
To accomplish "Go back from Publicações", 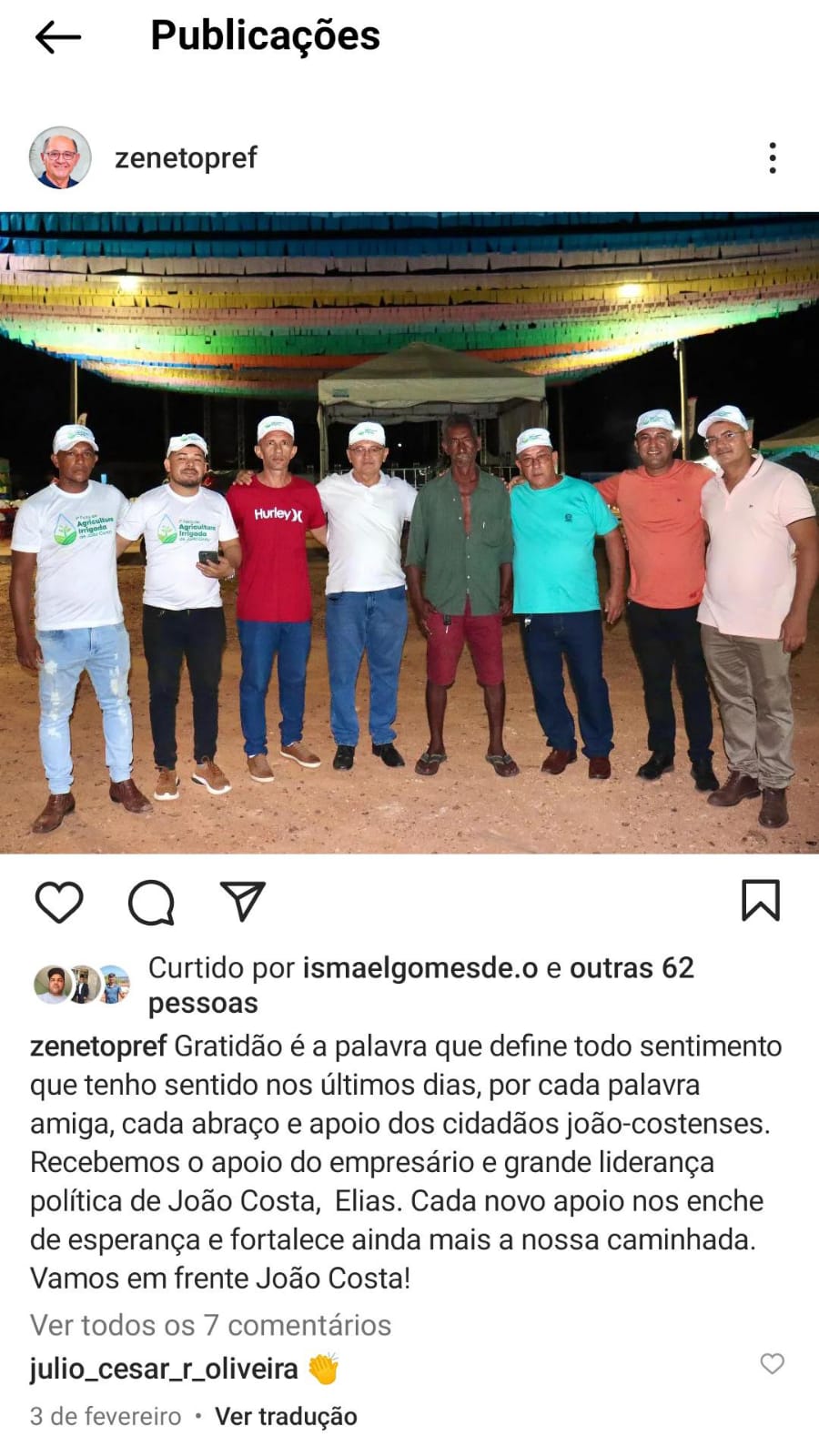I will click(57, 37).
